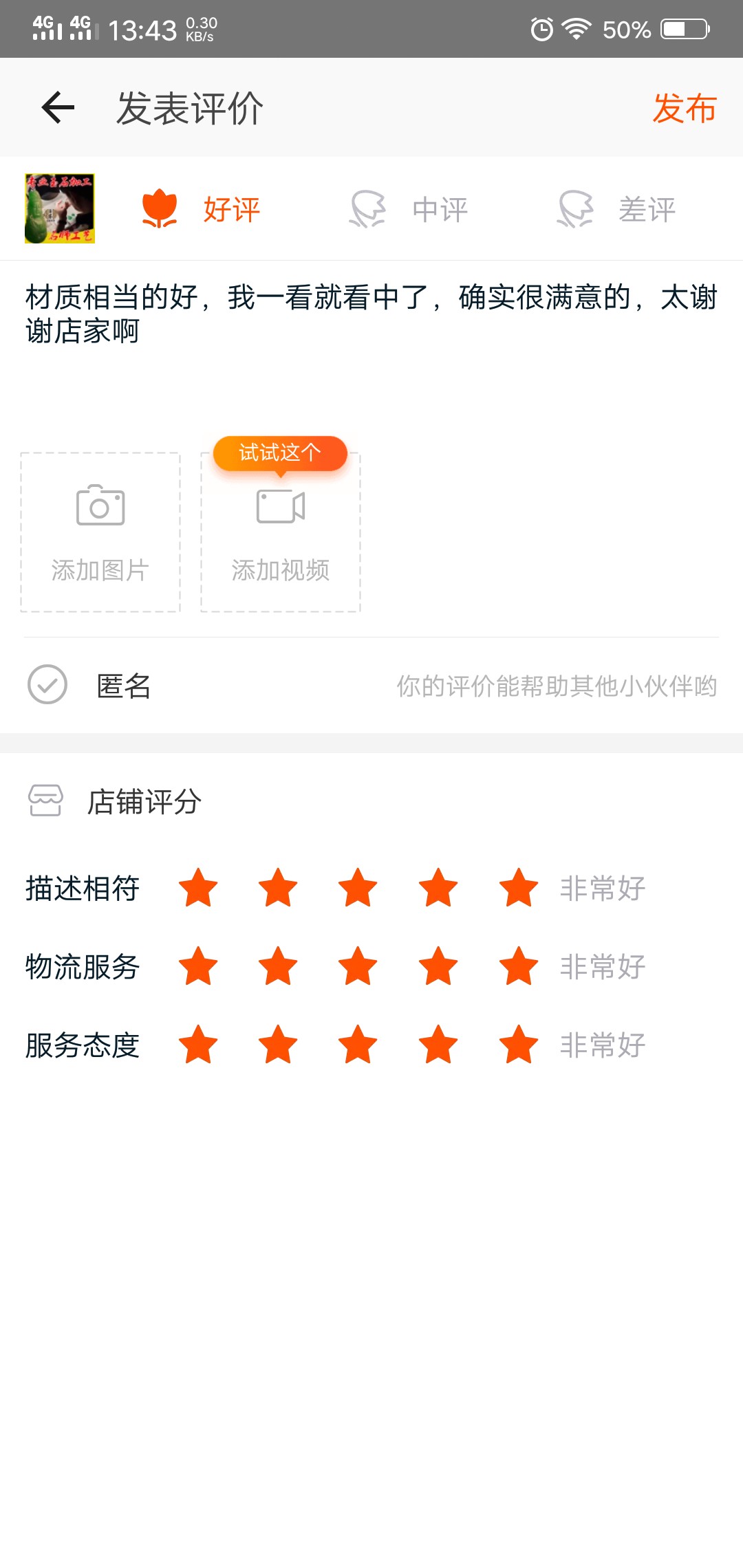Rate 服务态度 with one star
The image size is (743, 1568).
(x=198, y=1045)
